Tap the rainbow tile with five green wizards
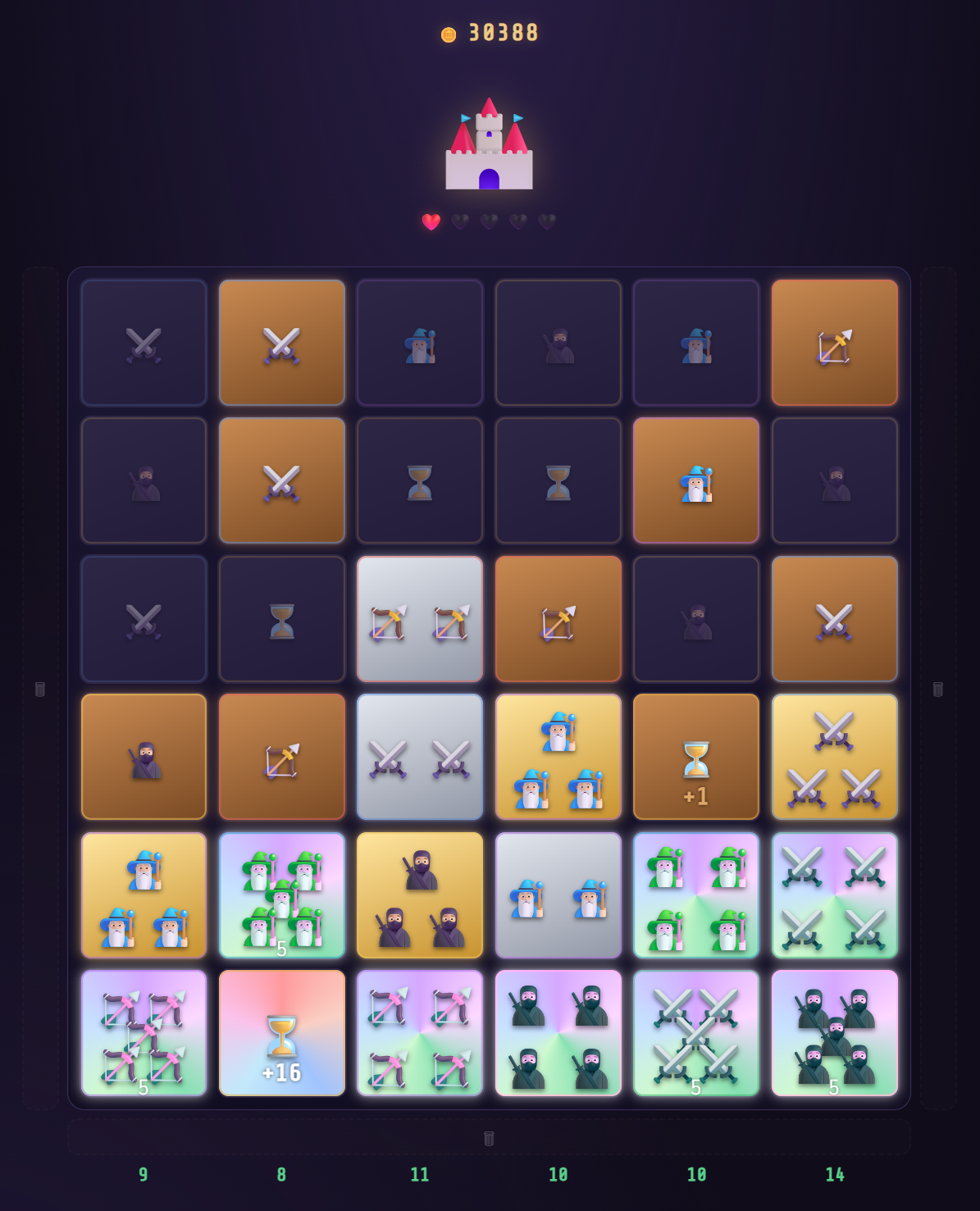 281,895
